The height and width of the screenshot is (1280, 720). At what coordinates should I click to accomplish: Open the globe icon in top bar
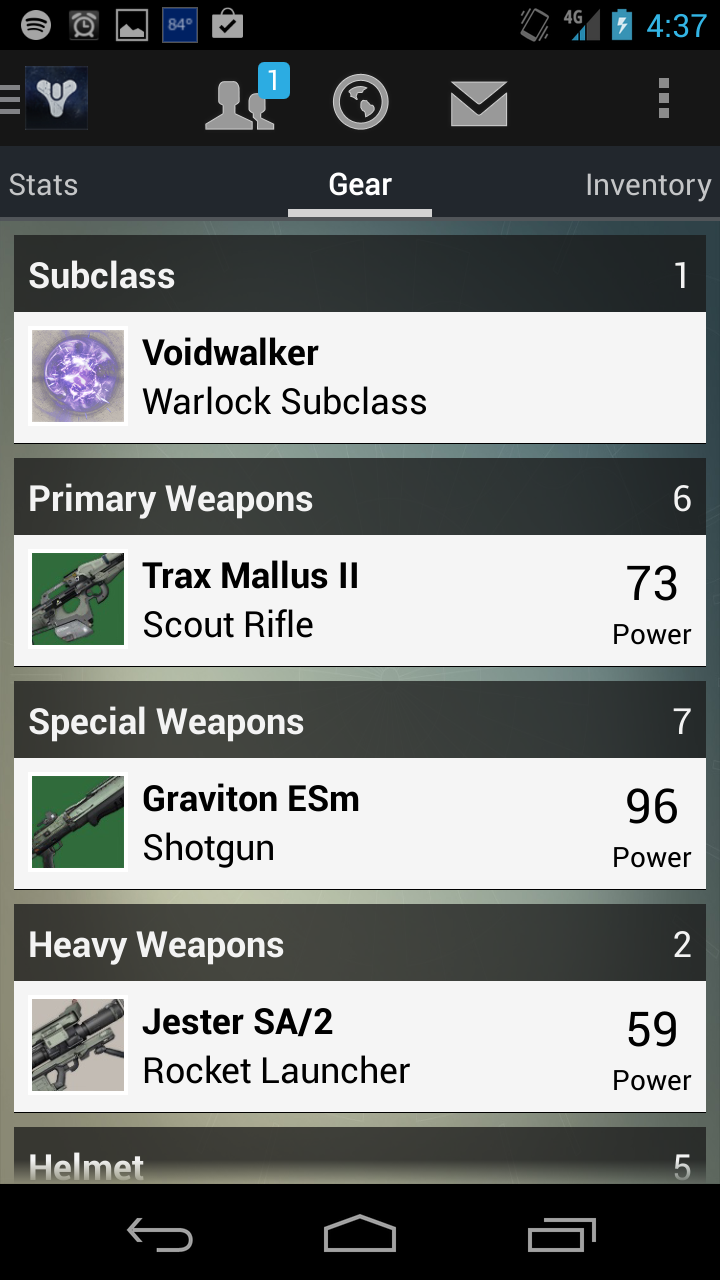(360, 102)
